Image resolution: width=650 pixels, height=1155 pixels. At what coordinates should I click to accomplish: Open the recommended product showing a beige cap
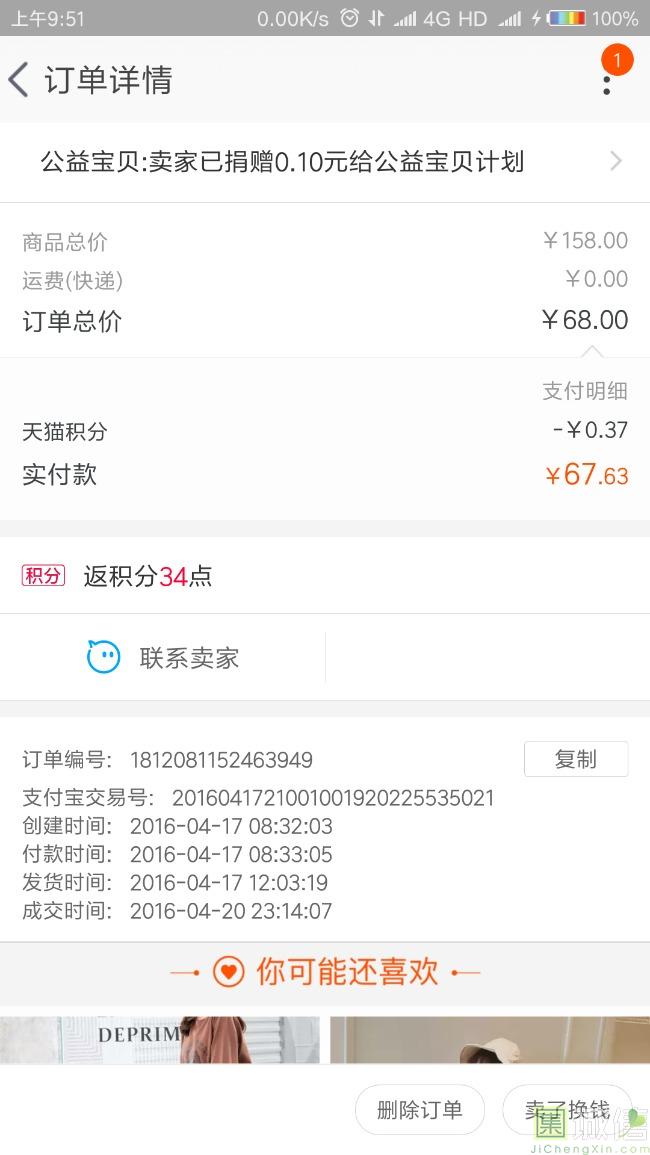click(489, 1039)
